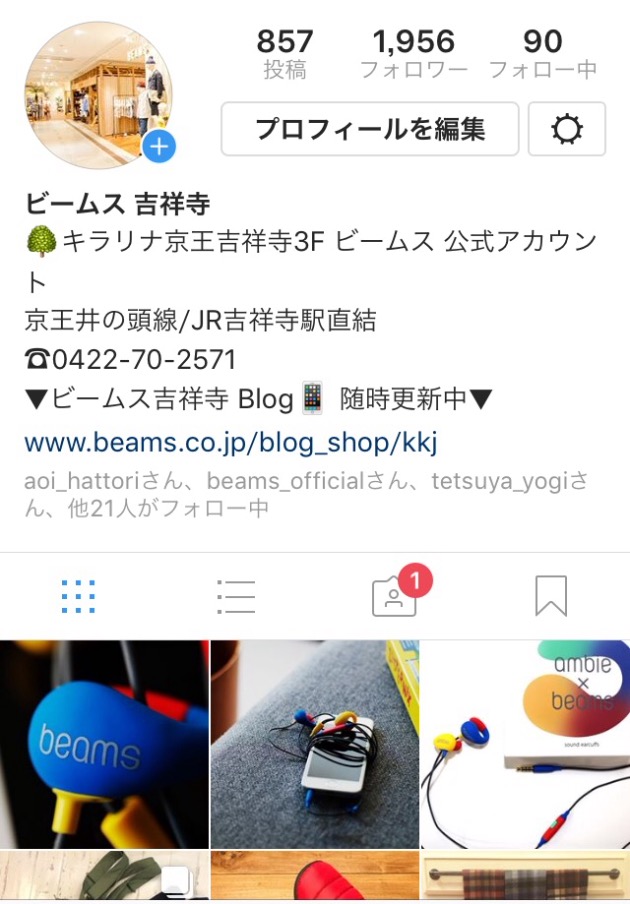Open the ambie × beams box post

(525, 744)
